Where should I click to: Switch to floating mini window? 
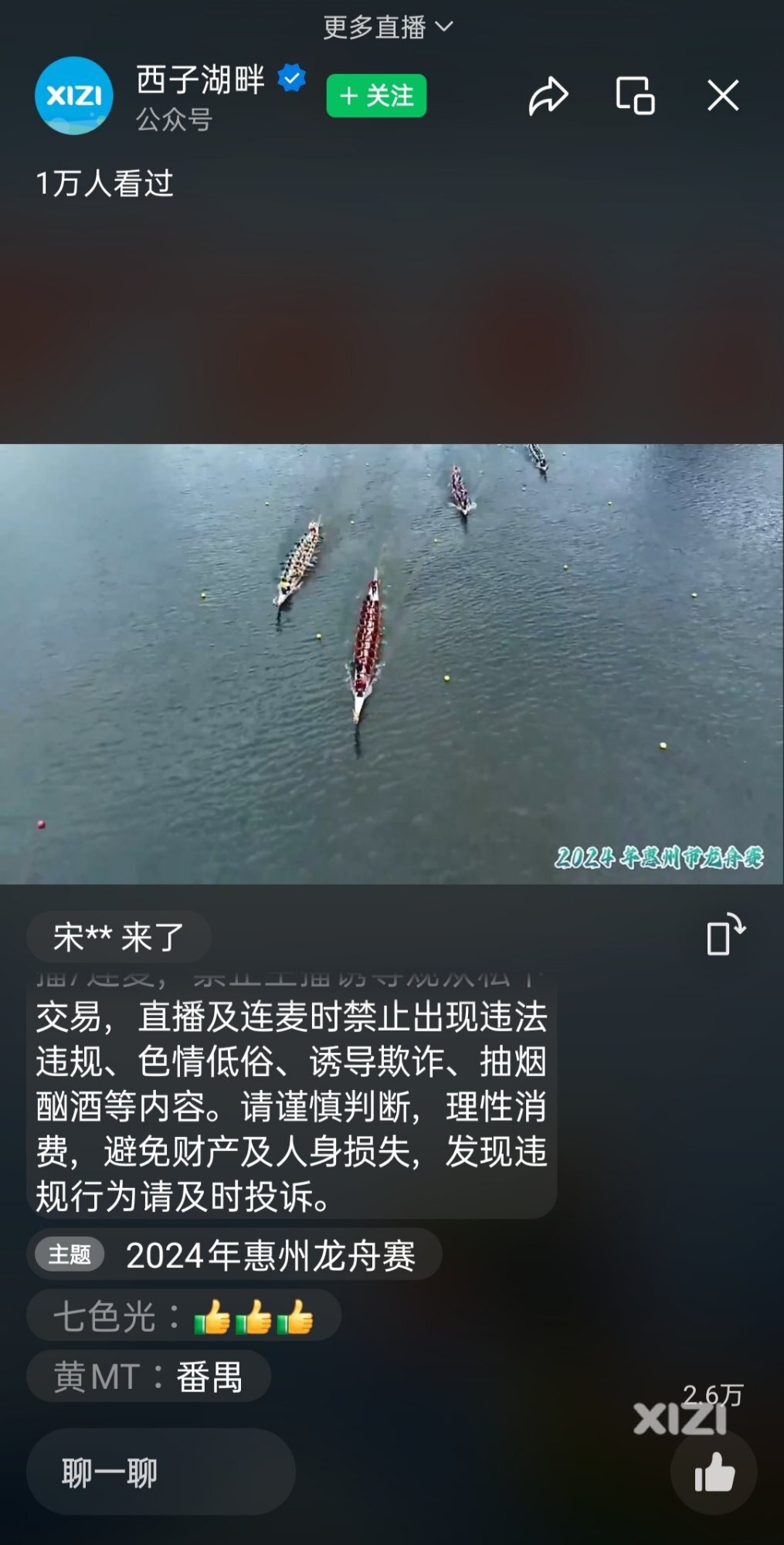point(635,96)
